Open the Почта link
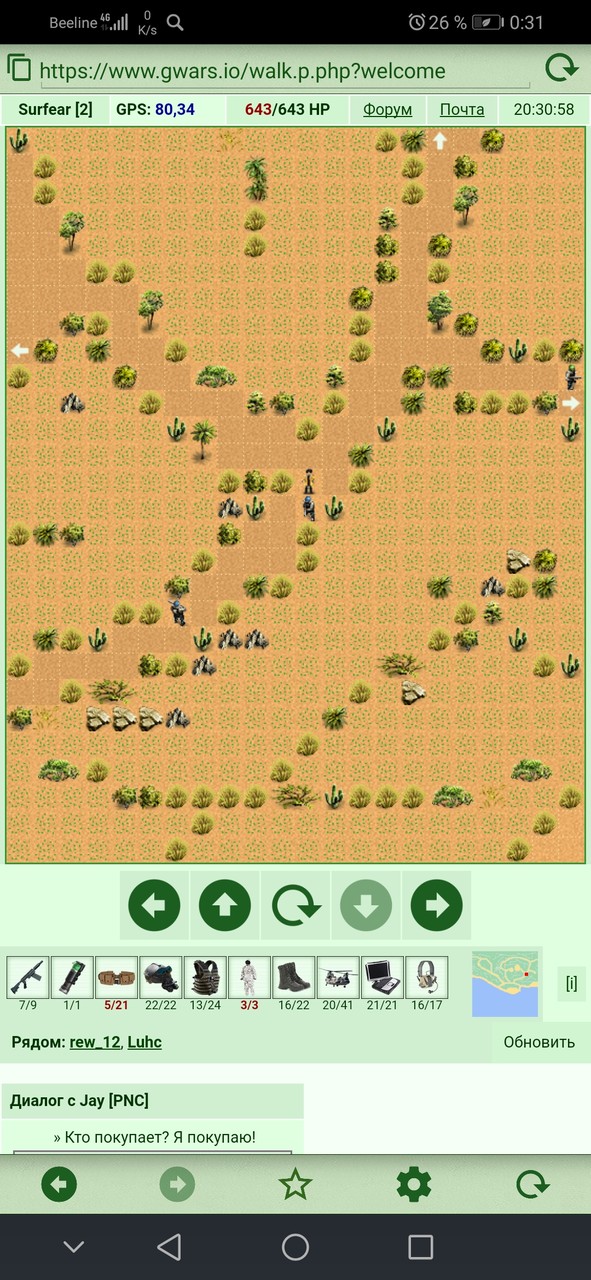 pyautogui.click(x=462, y=109)
